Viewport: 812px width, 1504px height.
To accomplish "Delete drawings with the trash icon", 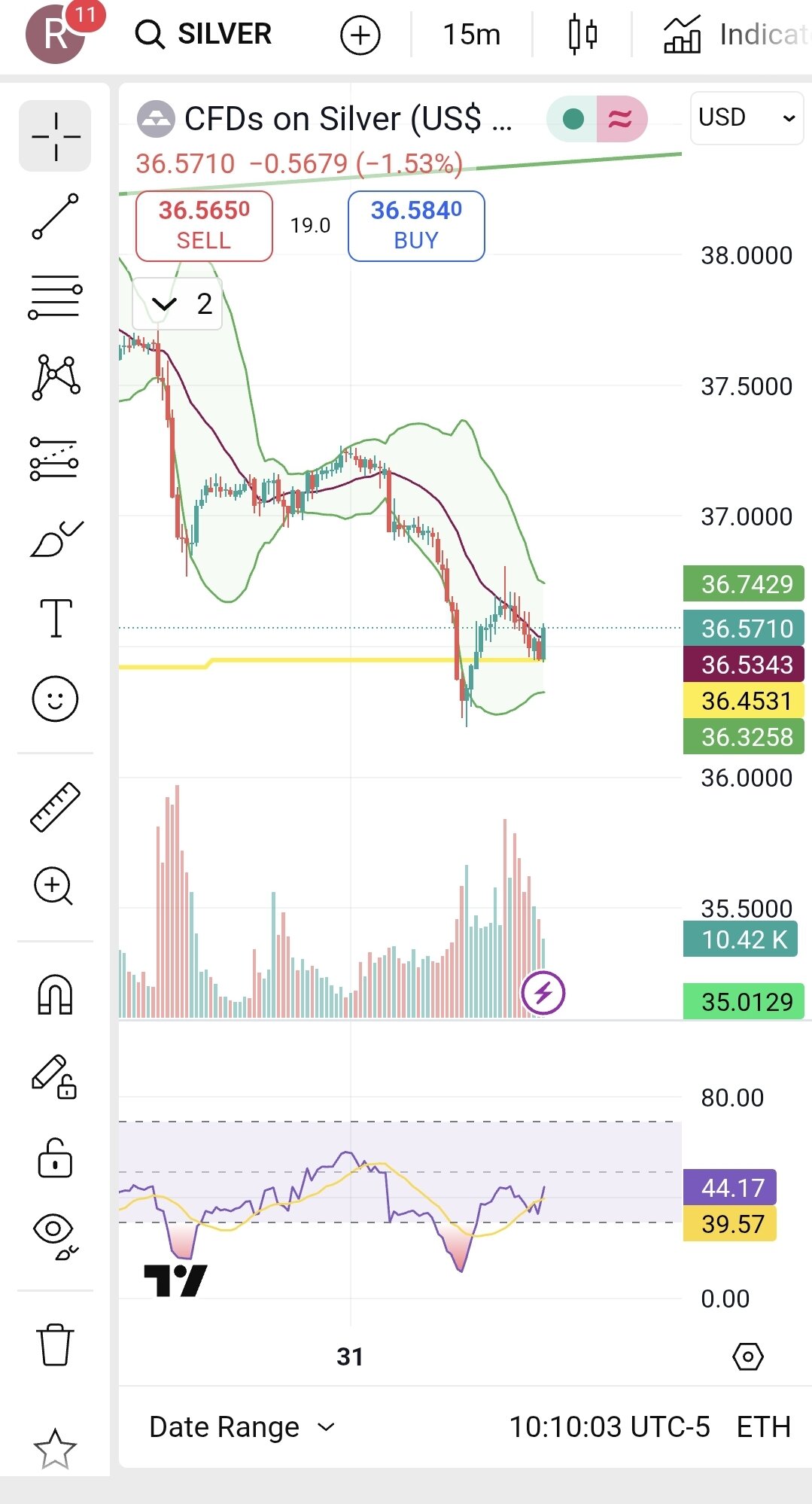I will pyautogui.click(x=55, y=1344).
